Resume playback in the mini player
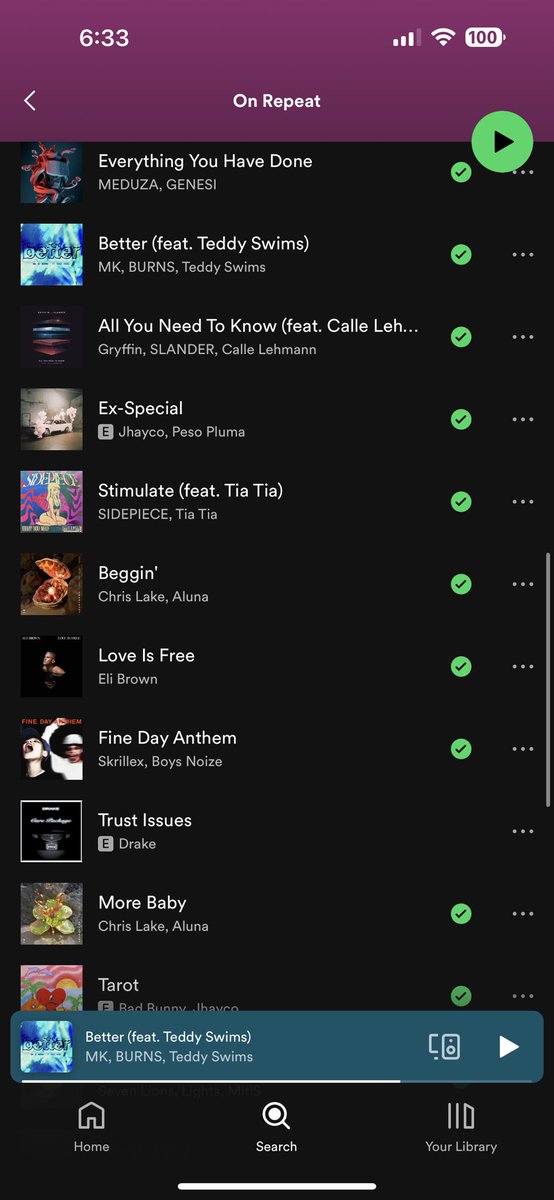This screenshot has height=1200, width=554. click(x=509, y=1047)
